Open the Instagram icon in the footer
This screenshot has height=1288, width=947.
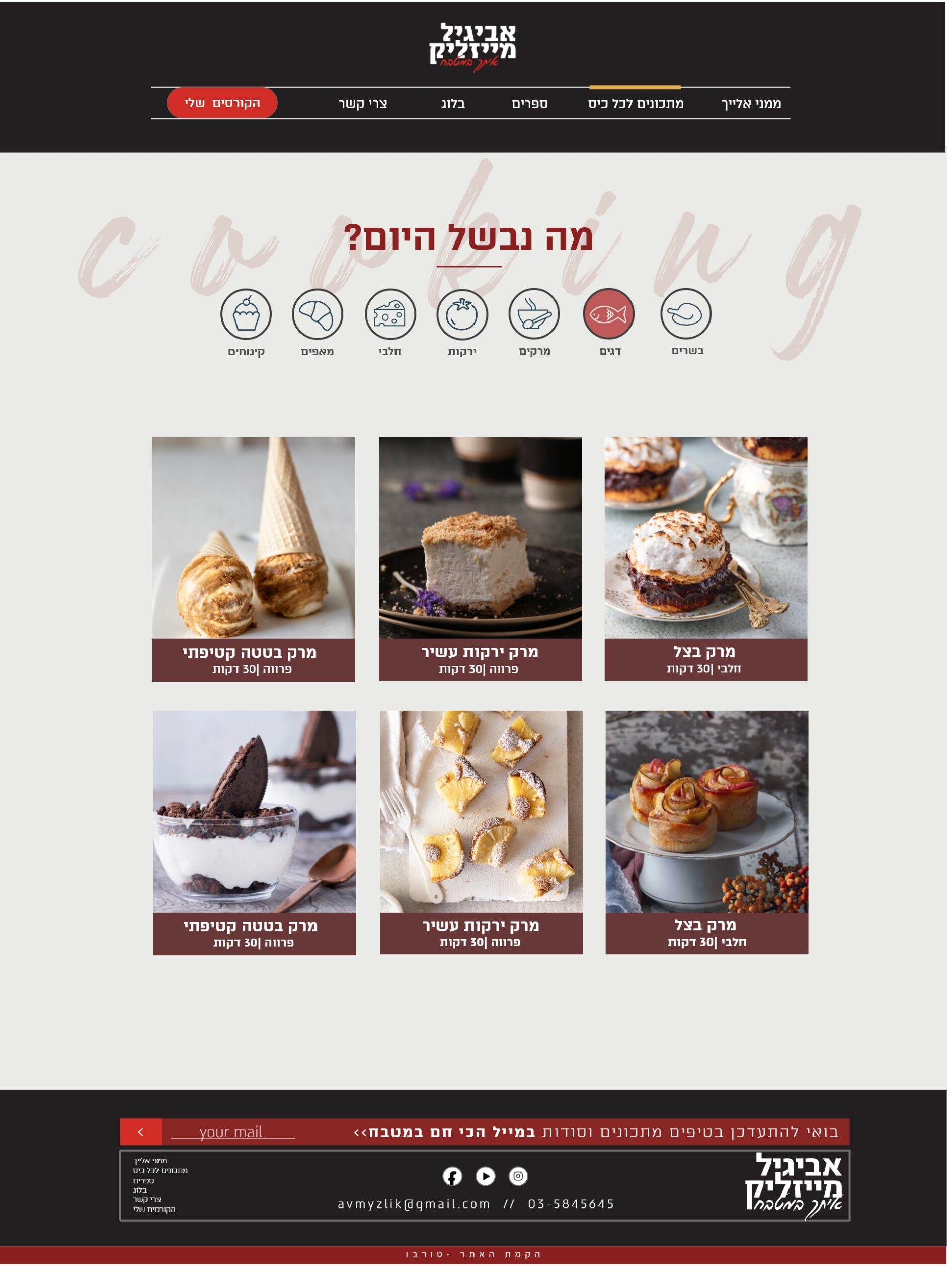tap(518, 1176)
